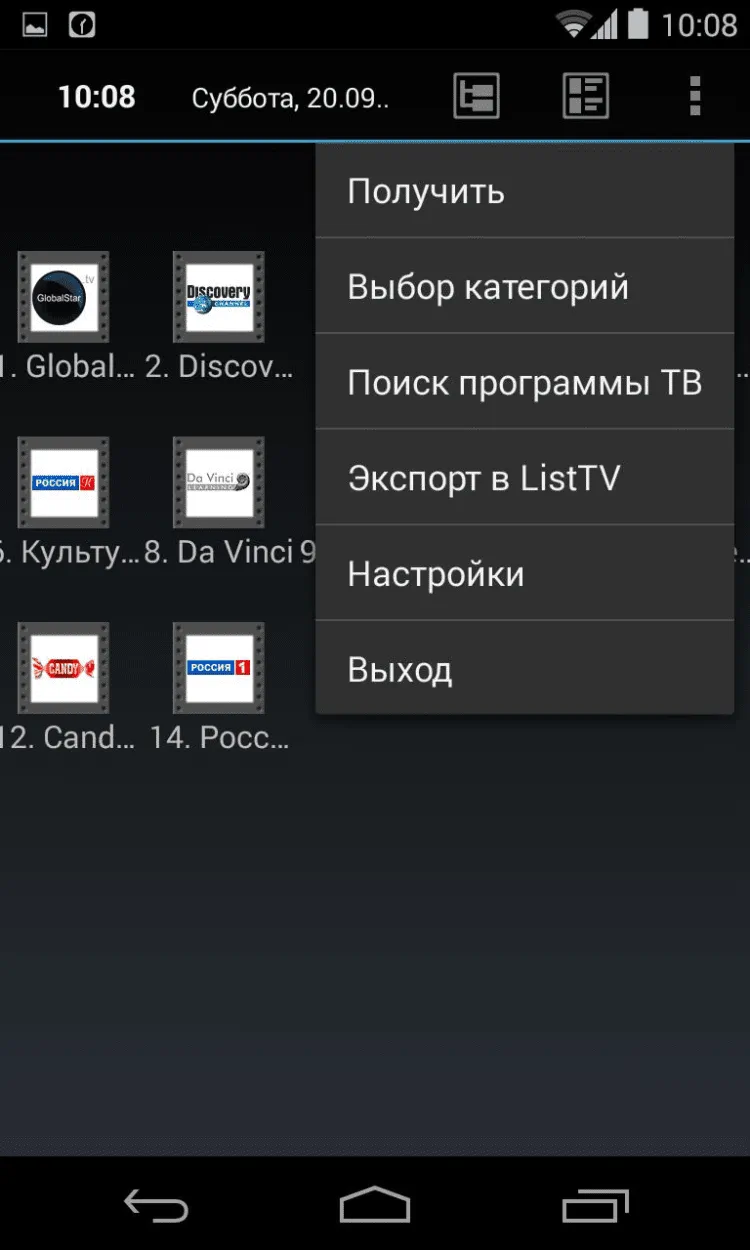This screenshot has width=750, height=1250.
Task: Open the GlobalStar channel
Action: (64, 297)
